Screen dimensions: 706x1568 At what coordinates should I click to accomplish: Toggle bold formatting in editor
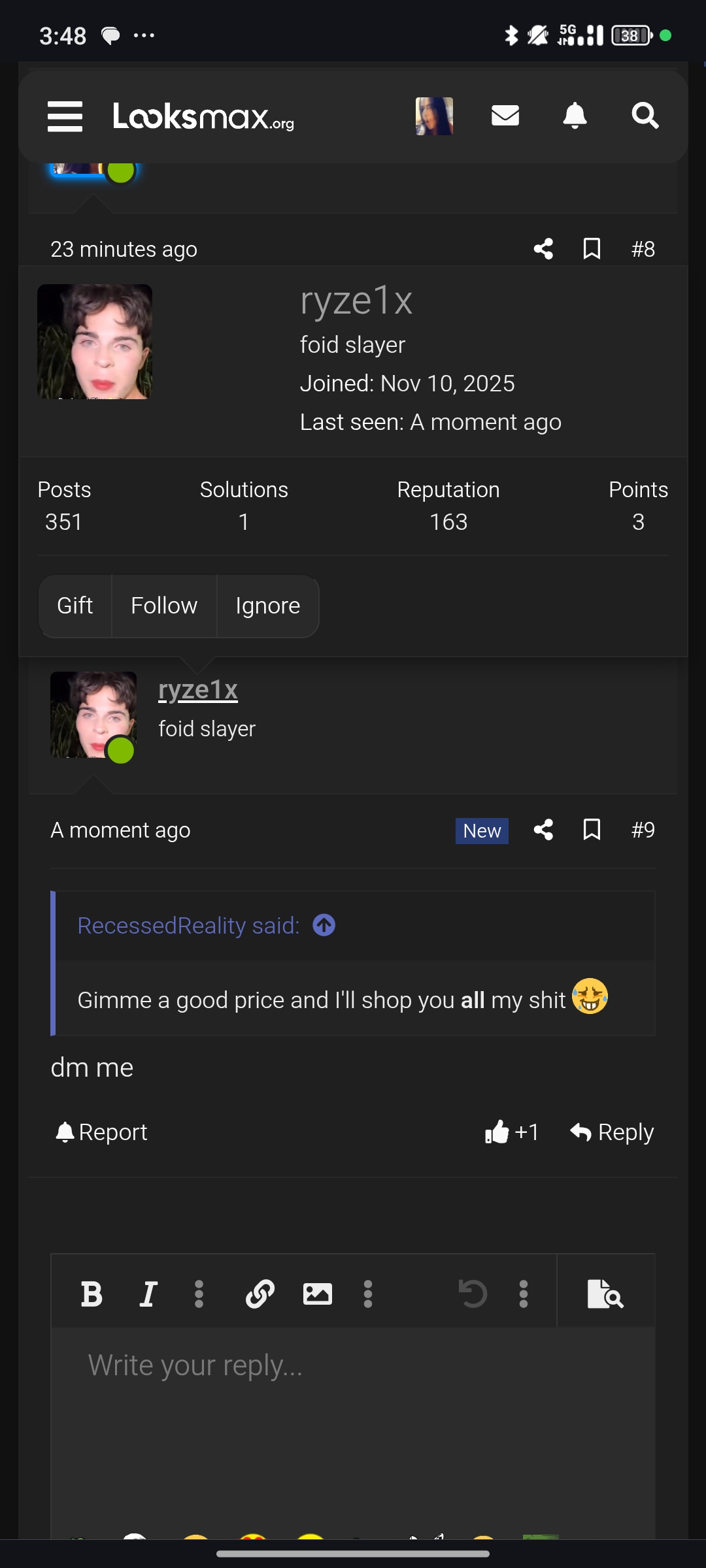pos(92,1294)
